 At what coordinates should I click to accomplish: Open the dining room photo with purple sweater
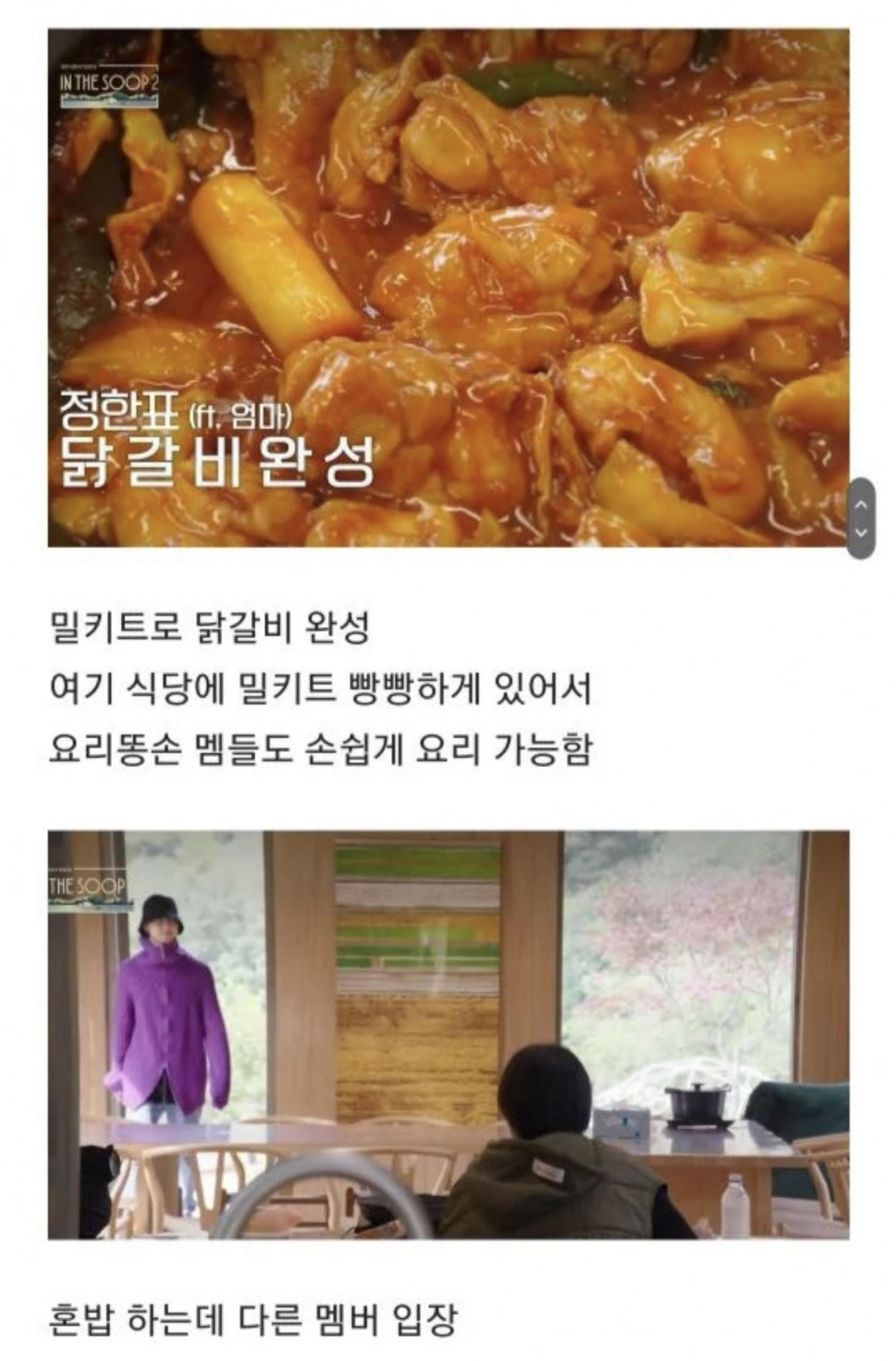pyautogui.click(x=448, y=1035)
